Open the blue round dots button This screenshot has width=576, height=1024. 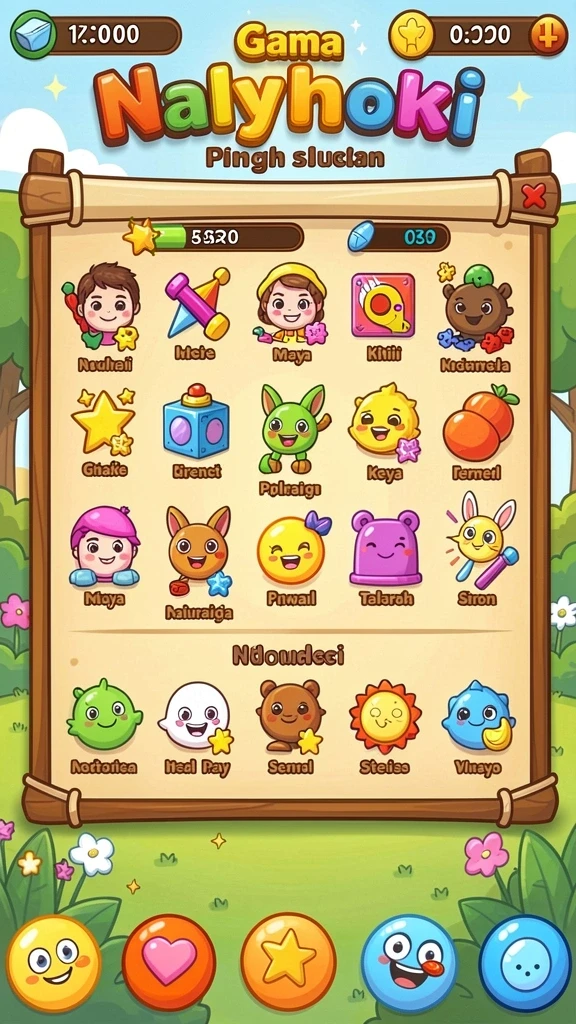click(x=525, y=963)
